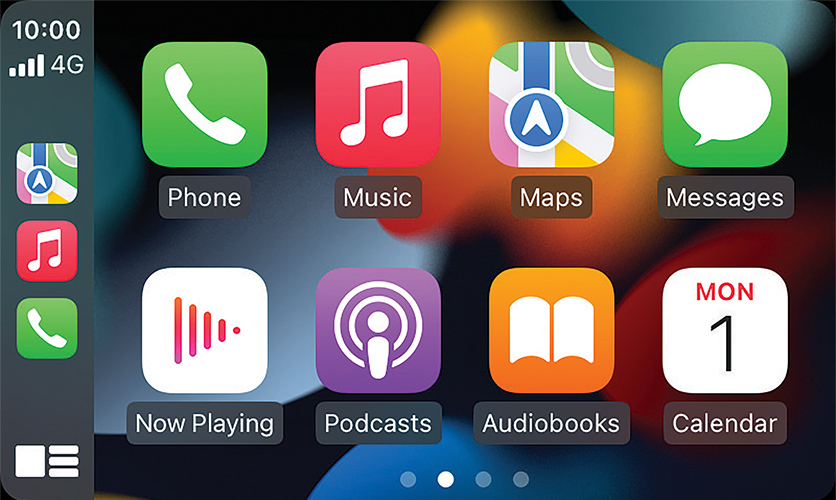
Task: Open the Audiobooks app
Action: click(551, 330)
